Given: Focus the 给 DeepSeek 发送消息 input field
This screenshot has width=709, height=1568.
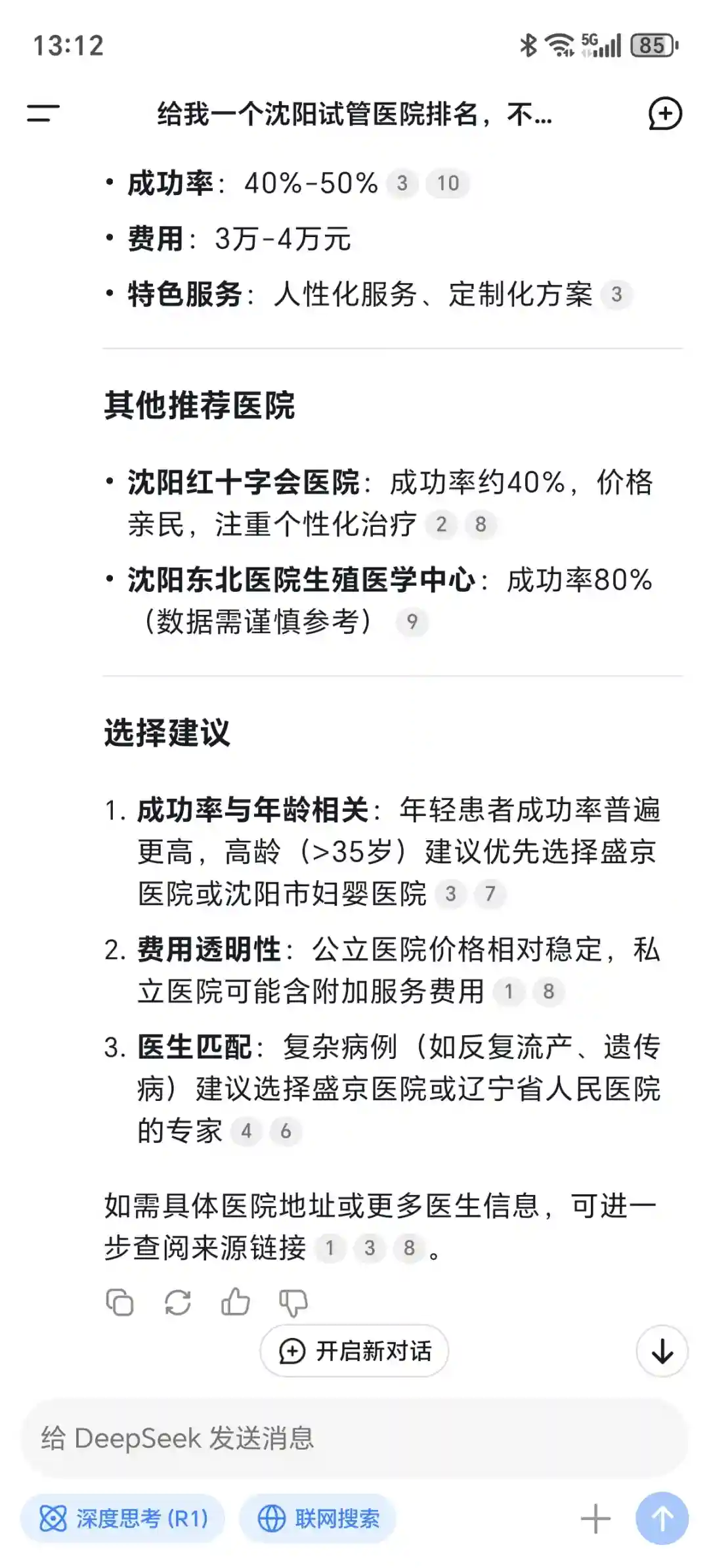Looking at the screenshot, I should [x=354, y=1439].
